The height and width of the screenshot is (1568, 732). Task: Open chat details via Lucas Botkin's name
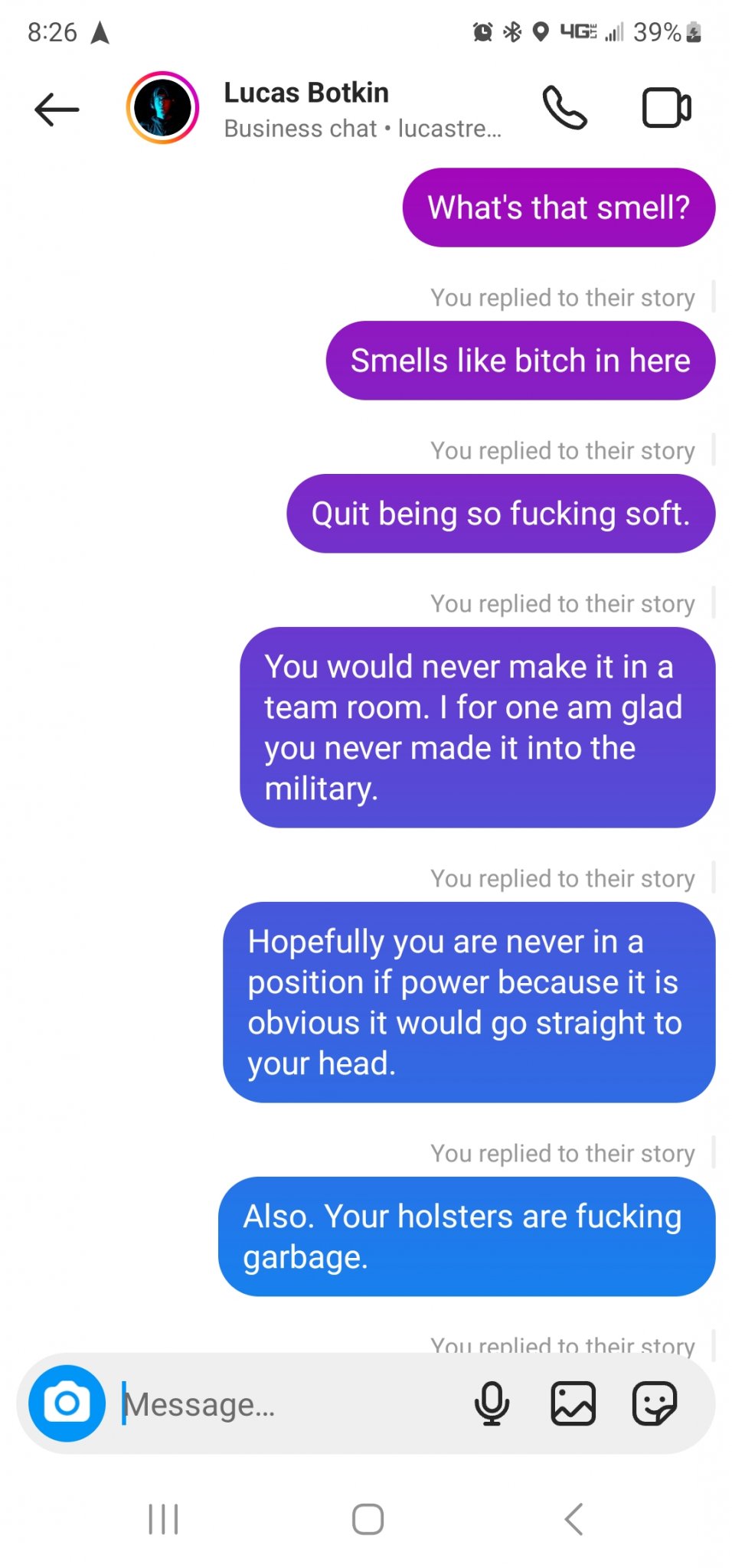306,93
